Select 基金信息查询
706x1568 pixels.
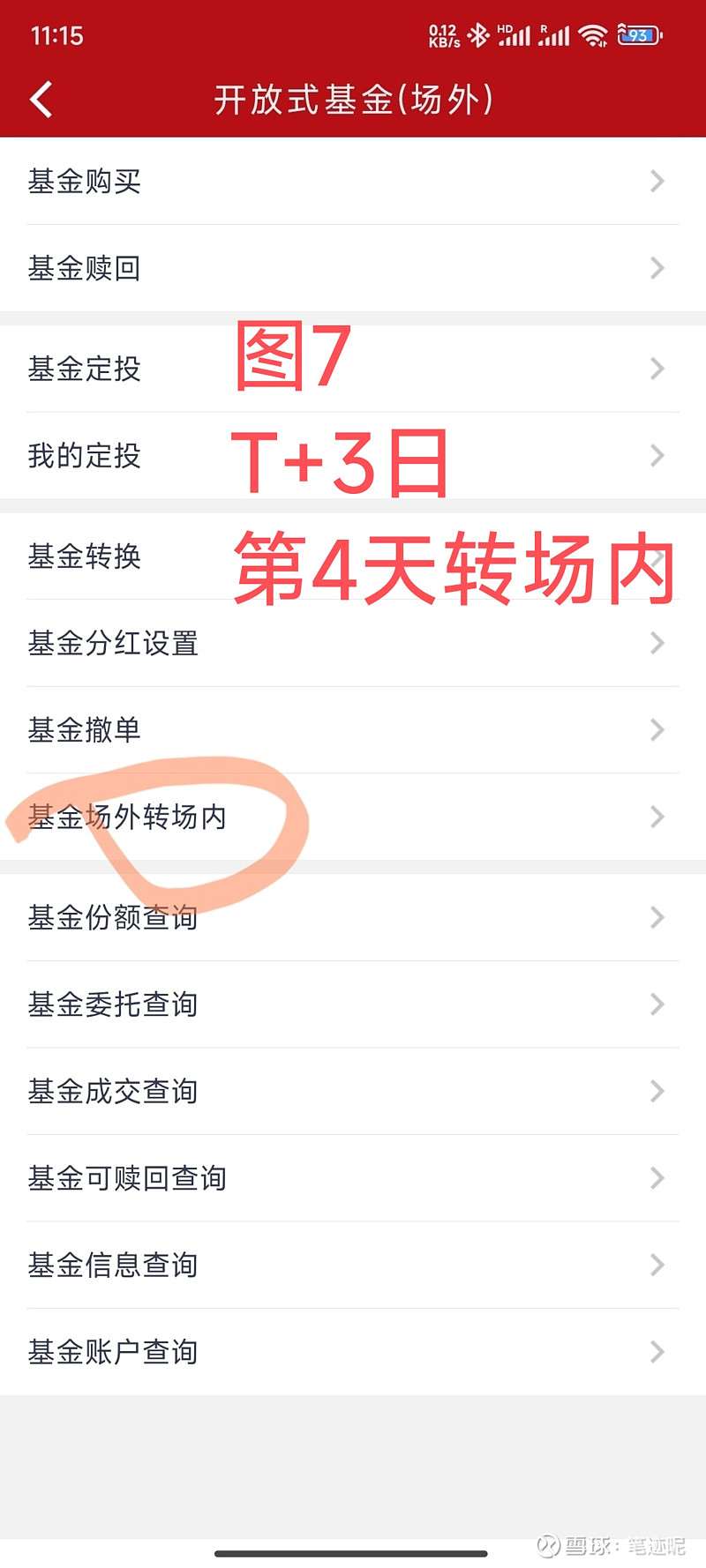pos(353,1266)
